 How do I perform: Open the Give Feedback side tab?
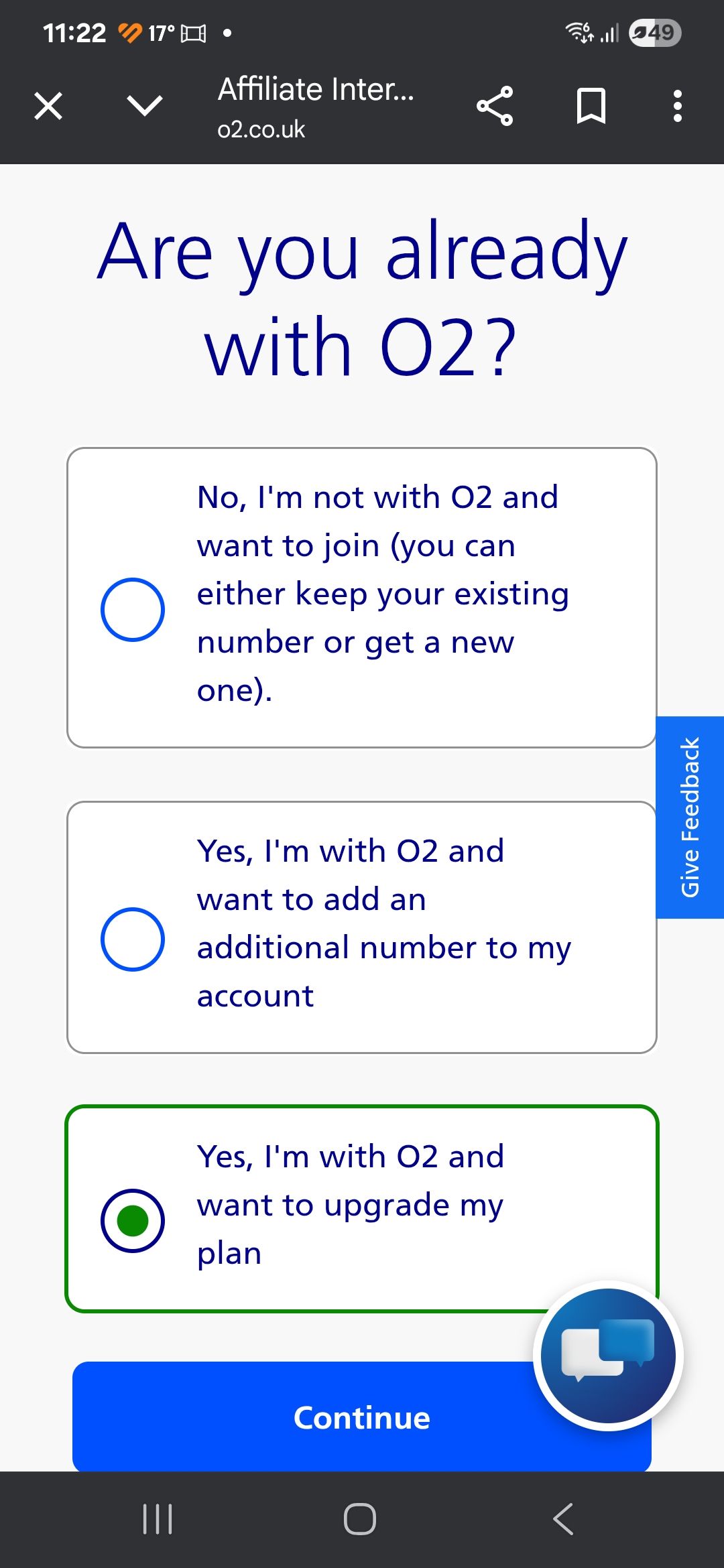point(690,818)
